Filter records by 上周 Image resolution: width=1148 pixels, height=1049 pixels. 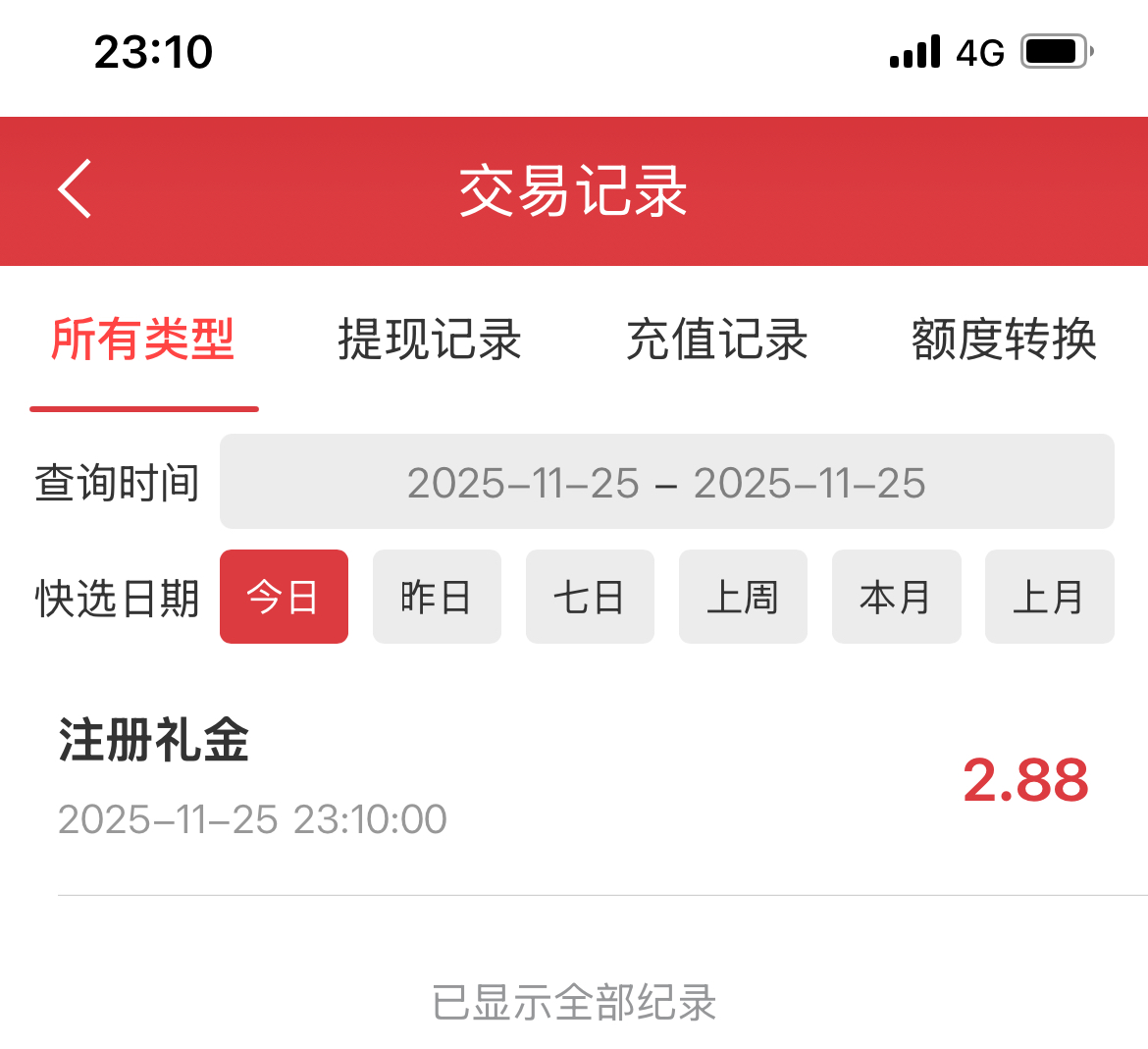pos(743,597)
